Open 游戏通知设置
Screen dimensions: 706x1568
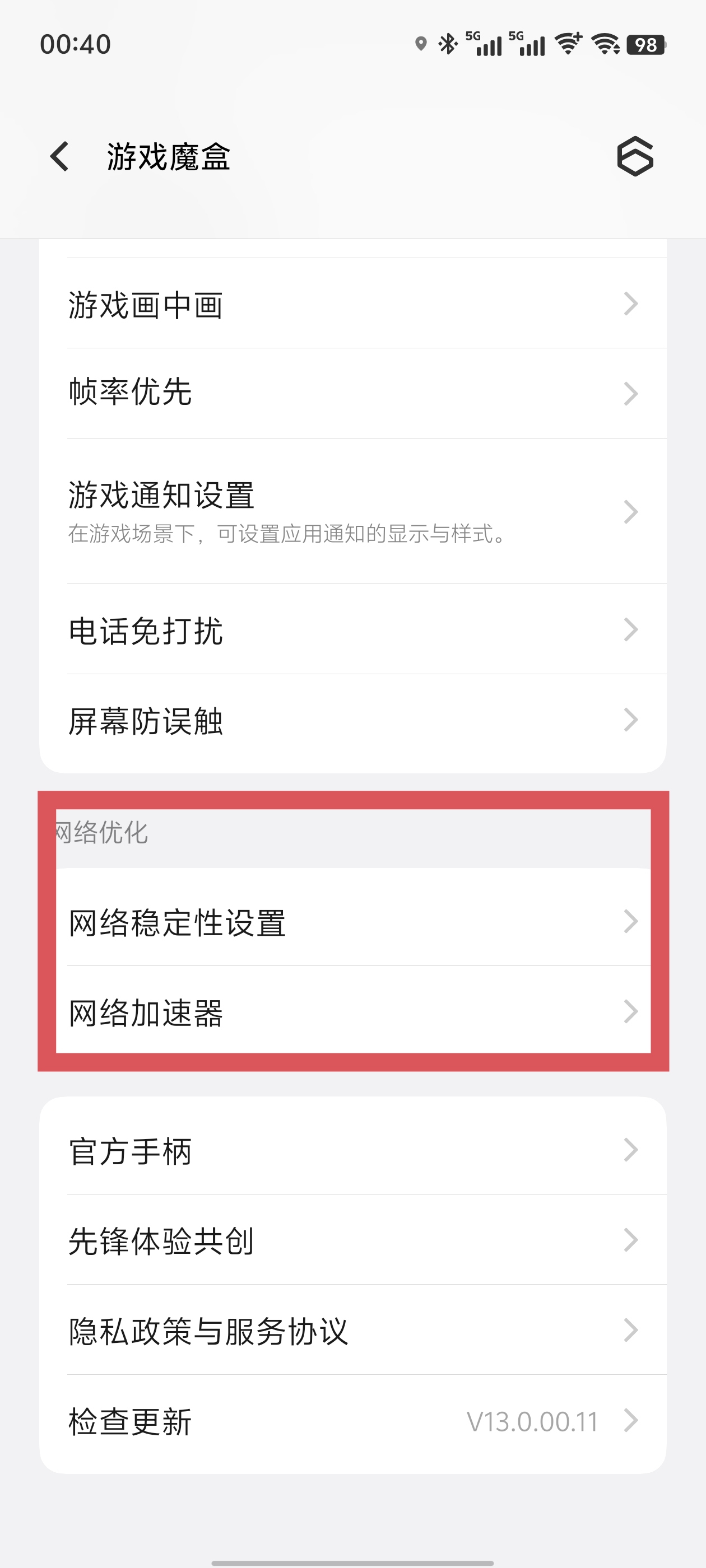[x=352, y=511]
